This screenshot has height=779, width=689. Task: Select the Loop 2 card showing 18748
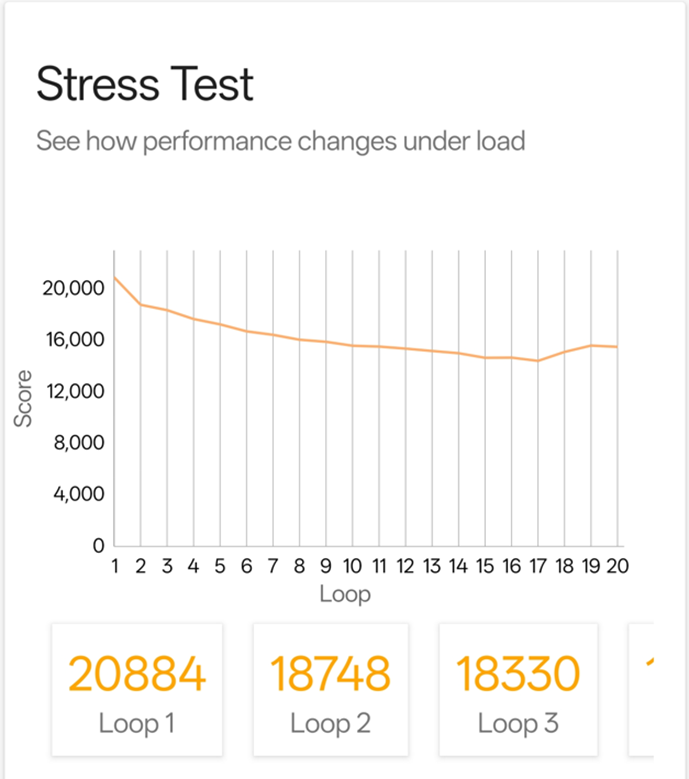pos(330,689)
